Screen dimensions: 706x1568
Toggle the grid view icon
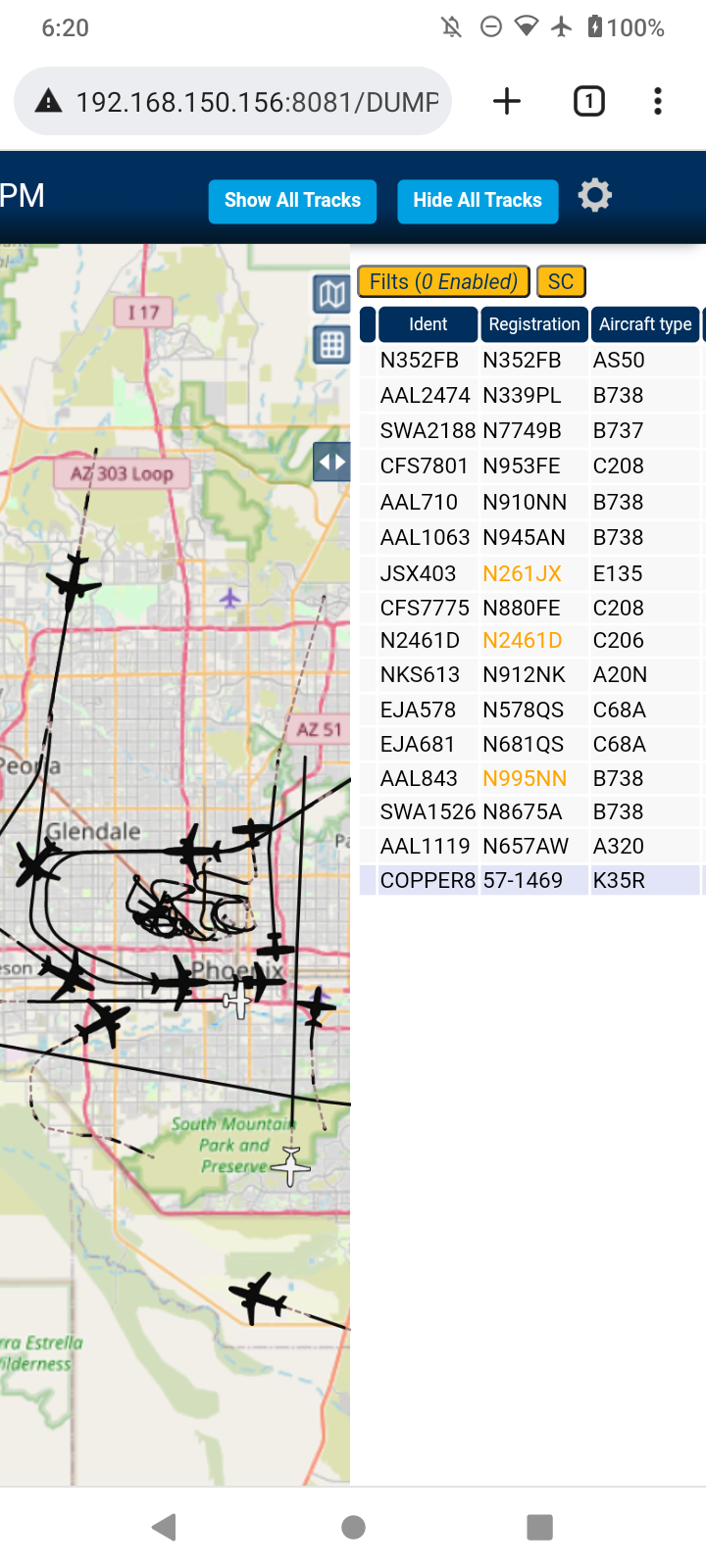click(331, 345)
